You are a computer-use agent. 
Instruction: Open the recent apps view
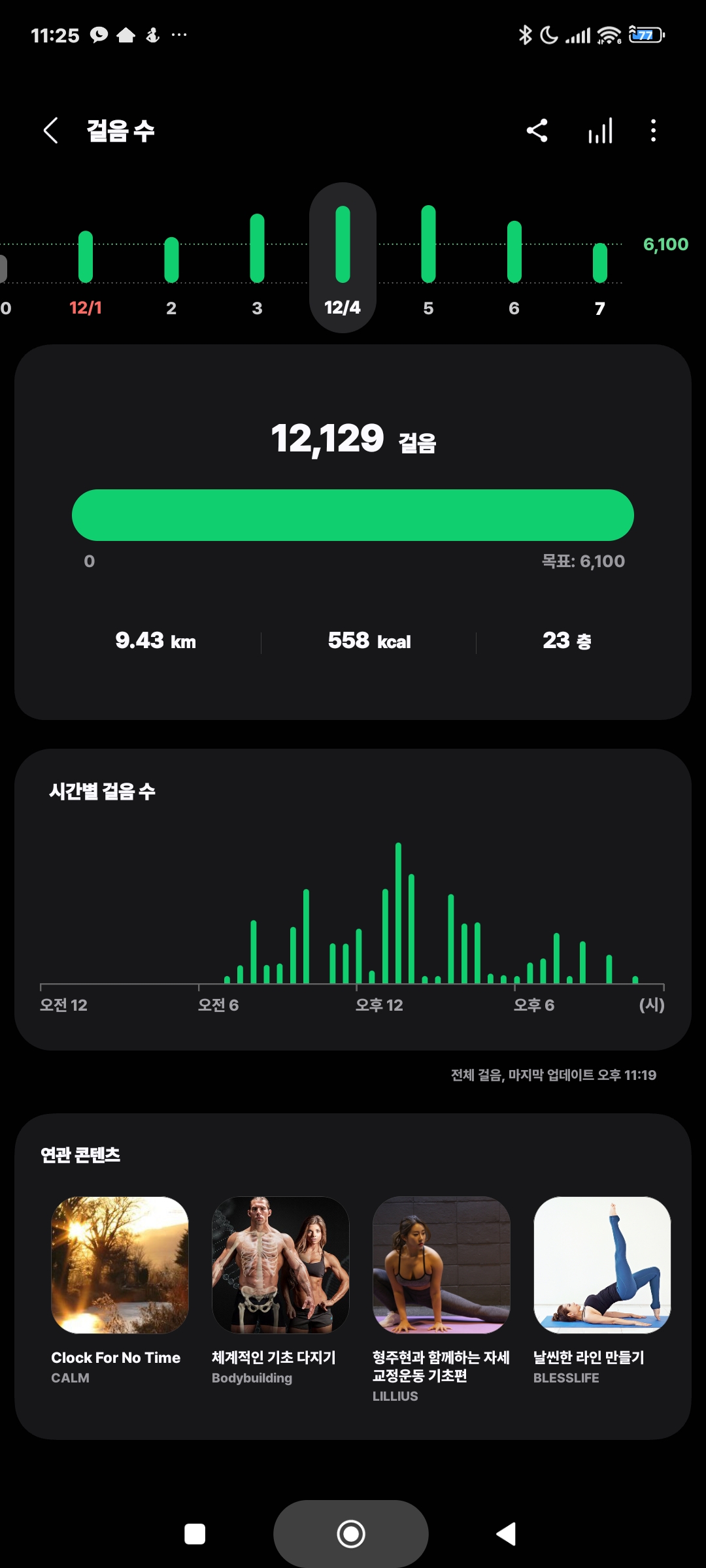[195, 1533]
